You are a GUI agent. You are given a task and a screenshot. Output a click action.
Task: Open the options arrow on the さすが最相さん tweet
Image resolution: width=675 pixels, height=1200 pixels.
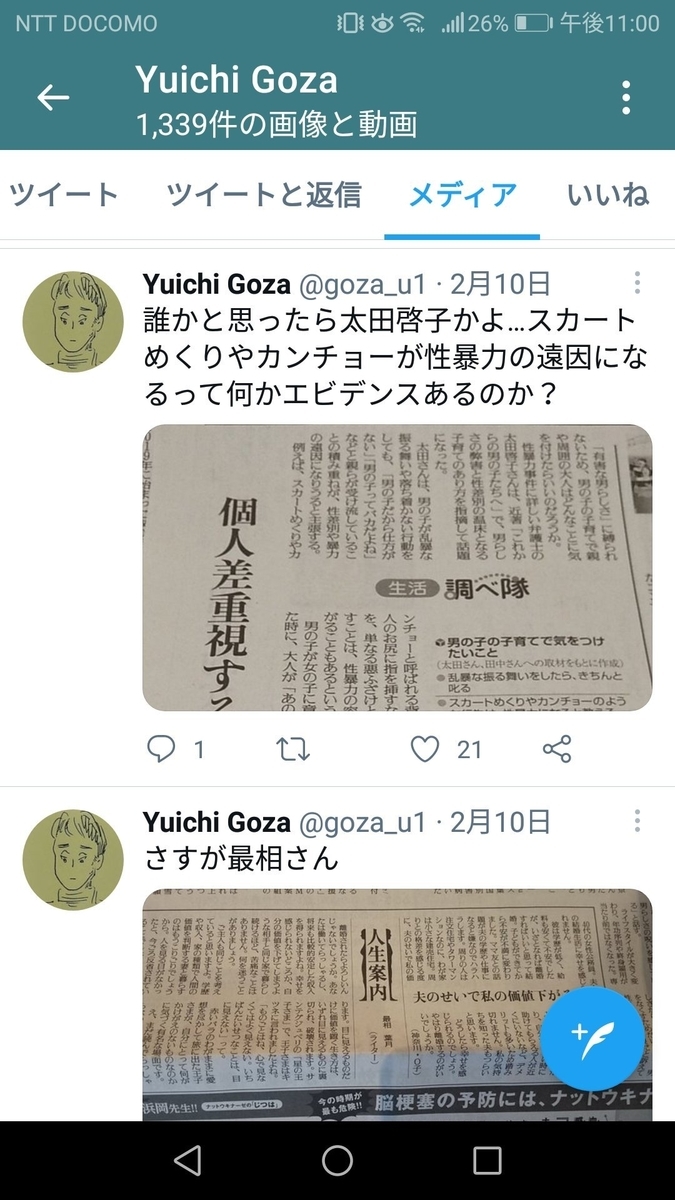(x=637, y=822)
